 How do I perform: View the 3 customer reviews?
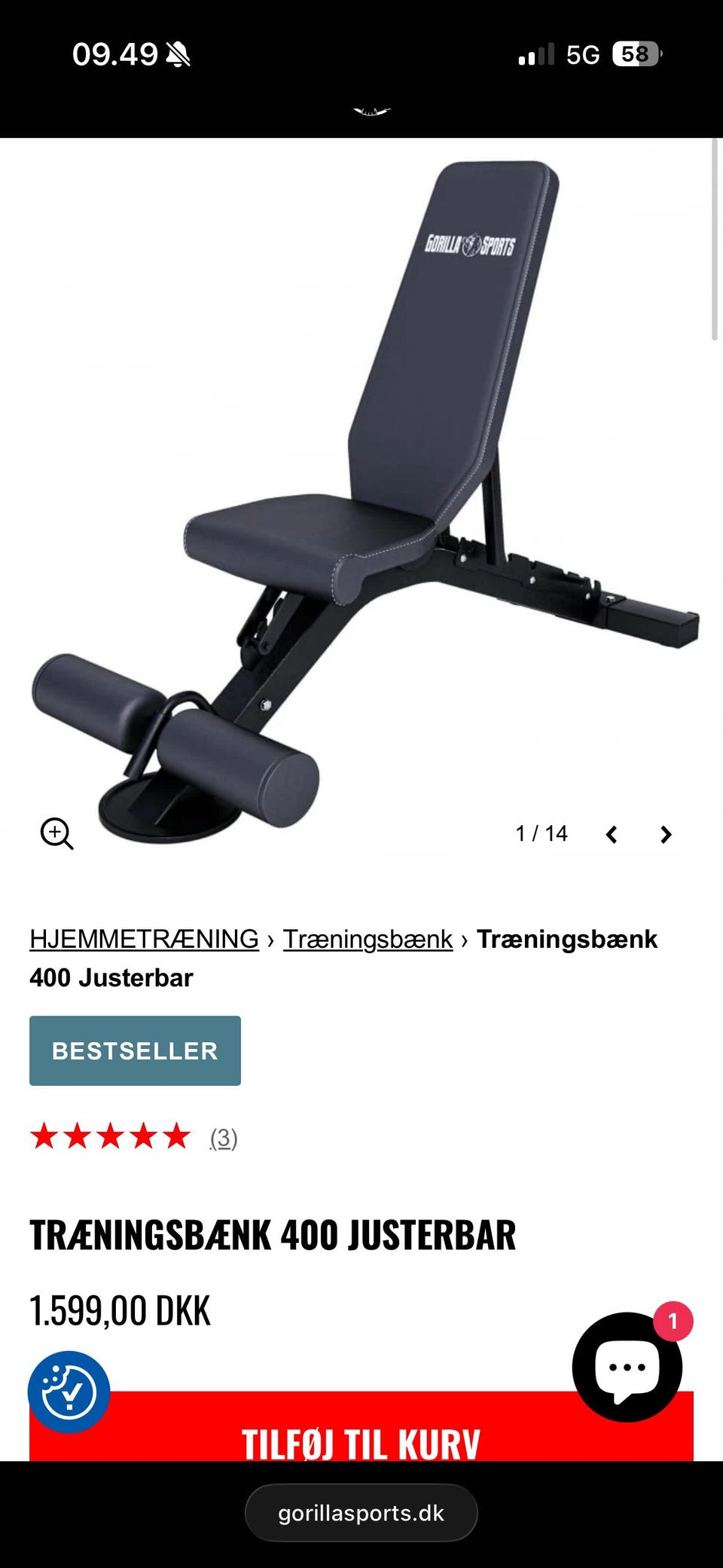click(x=223, y=1138)
